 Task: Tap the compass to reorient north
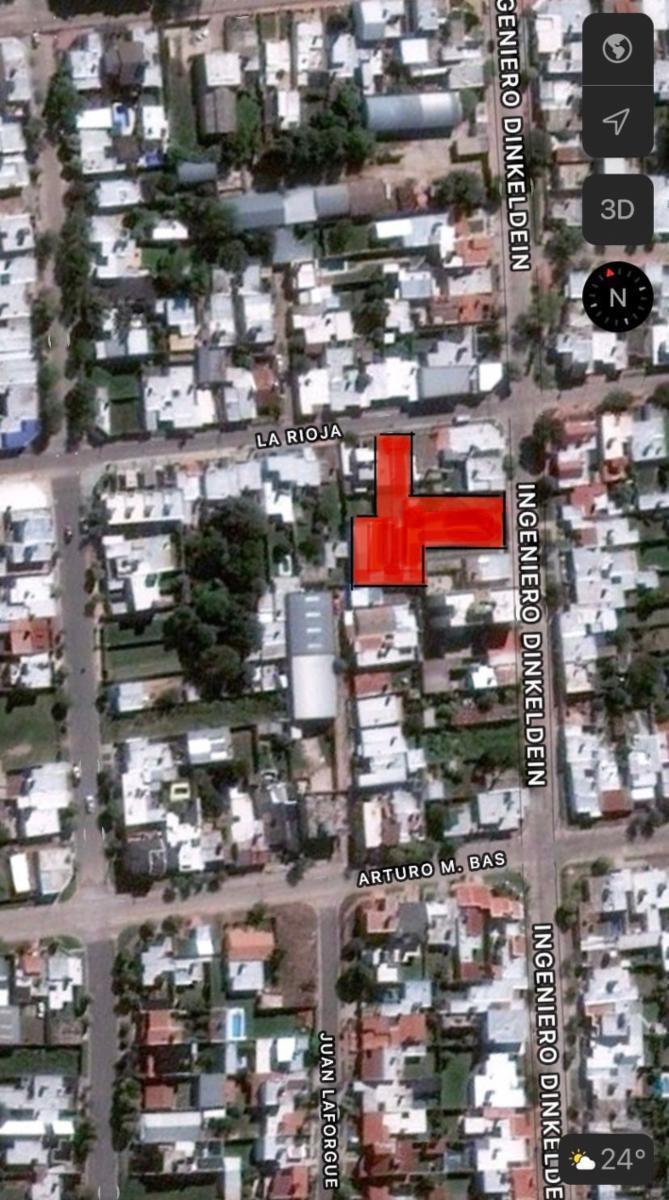(617, 297)
